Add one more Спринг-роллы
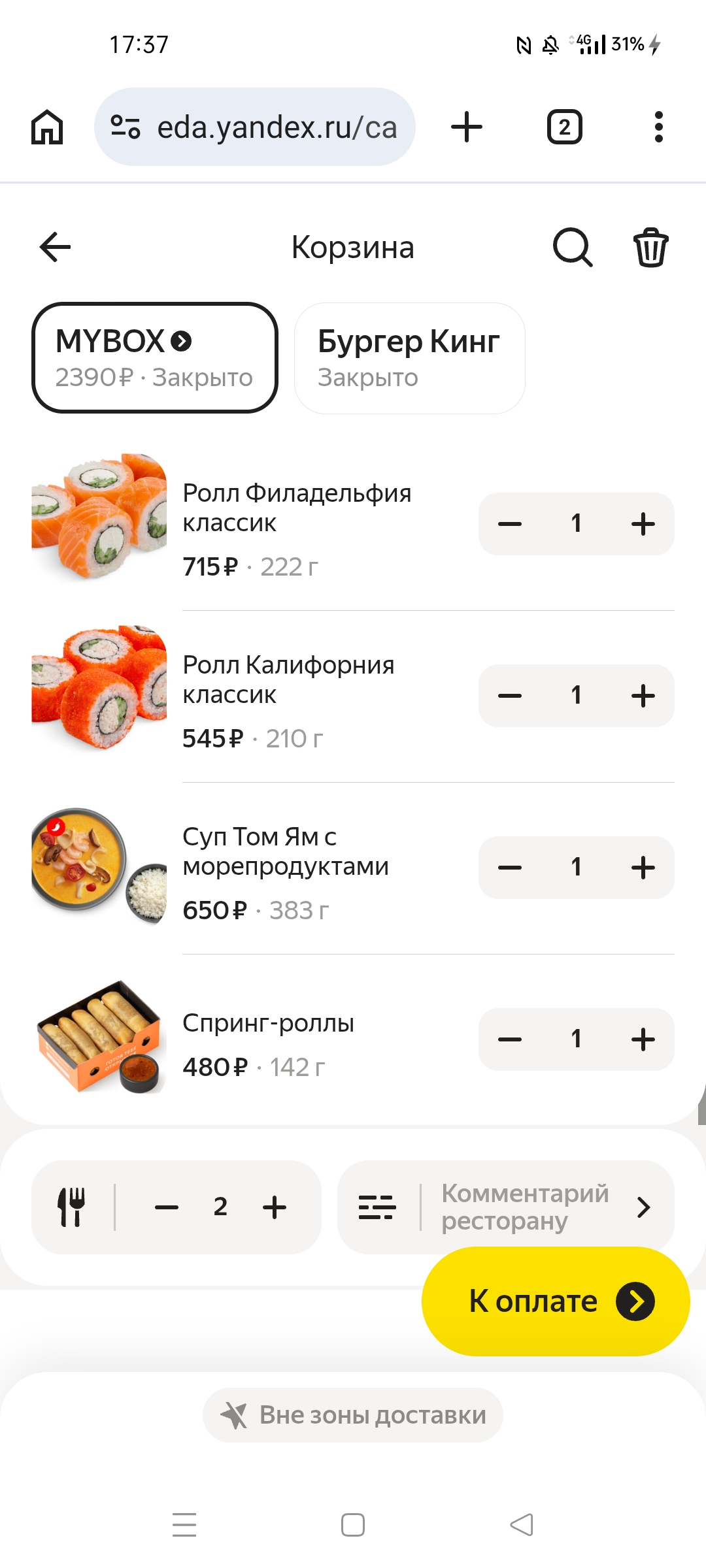The image size is (706, 1568). point(643,1039)
